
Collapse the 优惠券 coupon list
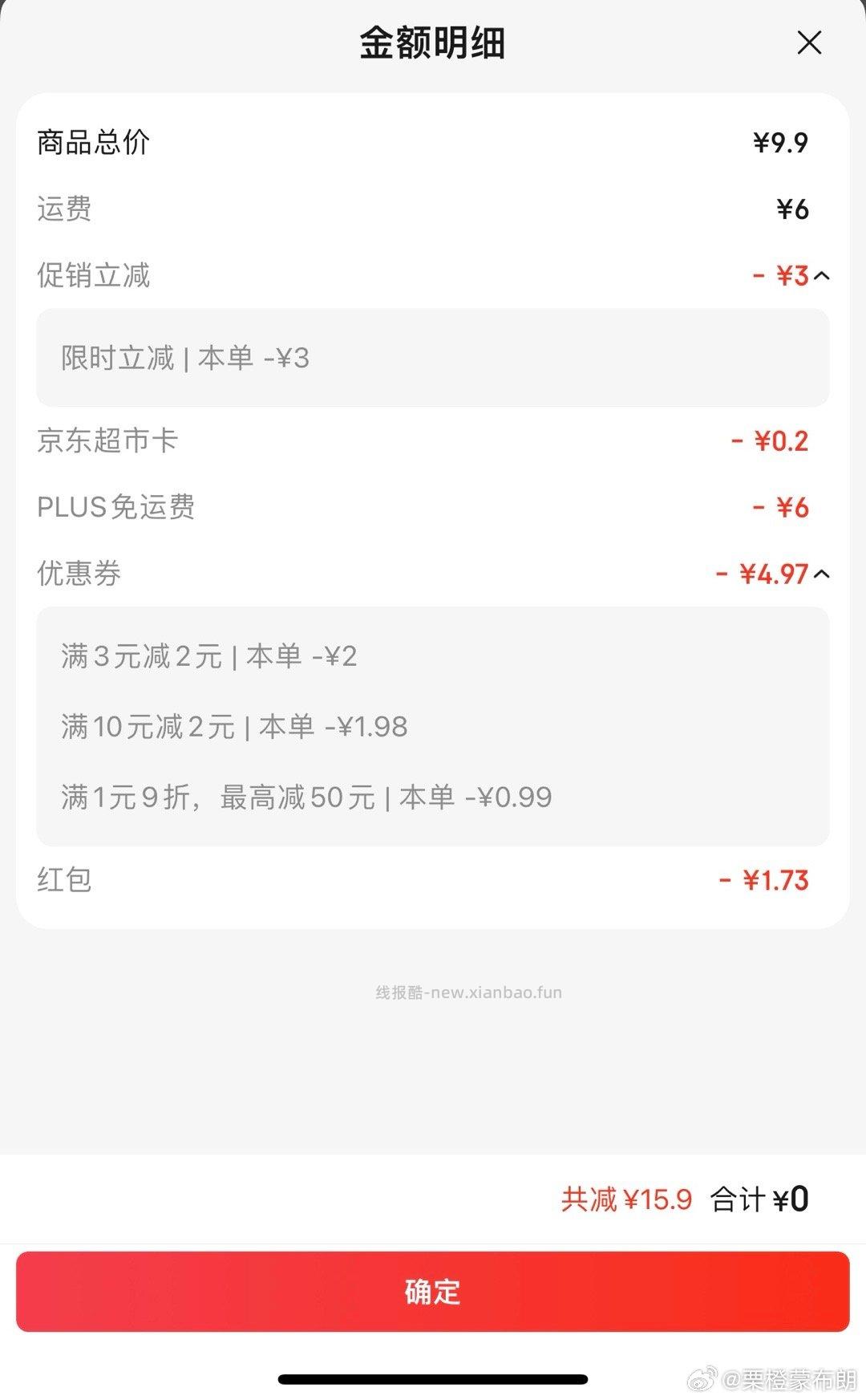click(822, 574)
